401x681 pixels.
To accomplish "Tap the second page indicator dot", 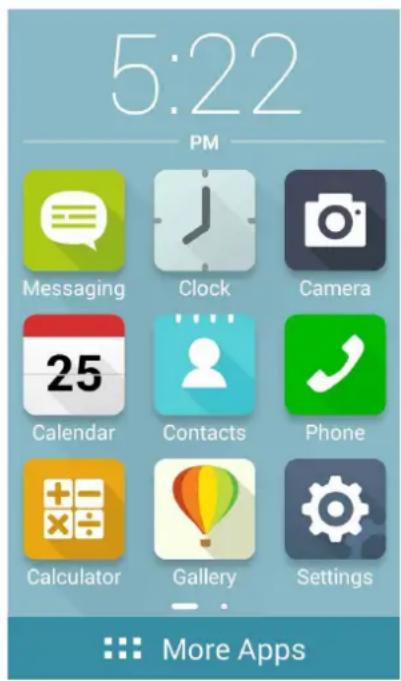I will [x=224, y=606].
